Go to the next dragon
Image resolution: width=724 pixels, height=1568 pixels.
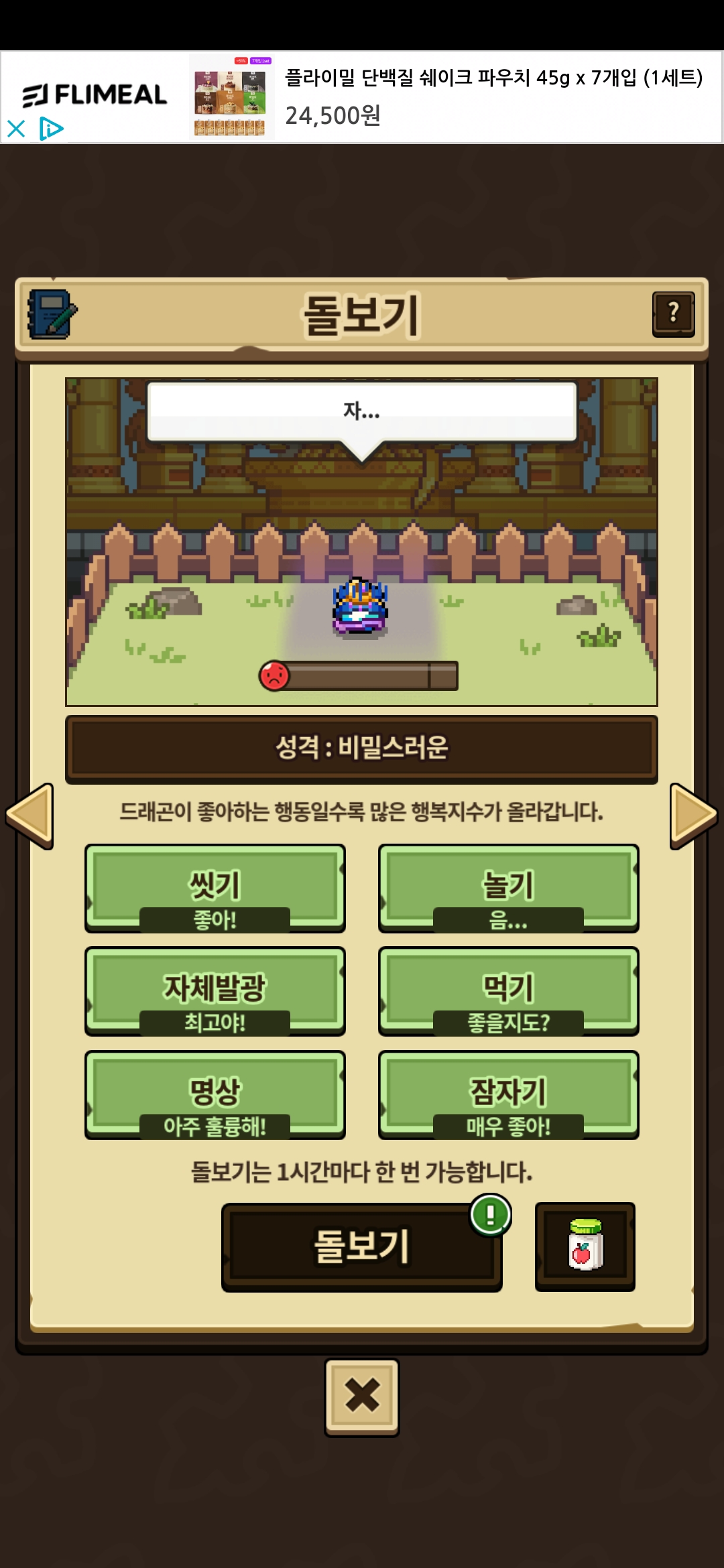coord(693,815)
